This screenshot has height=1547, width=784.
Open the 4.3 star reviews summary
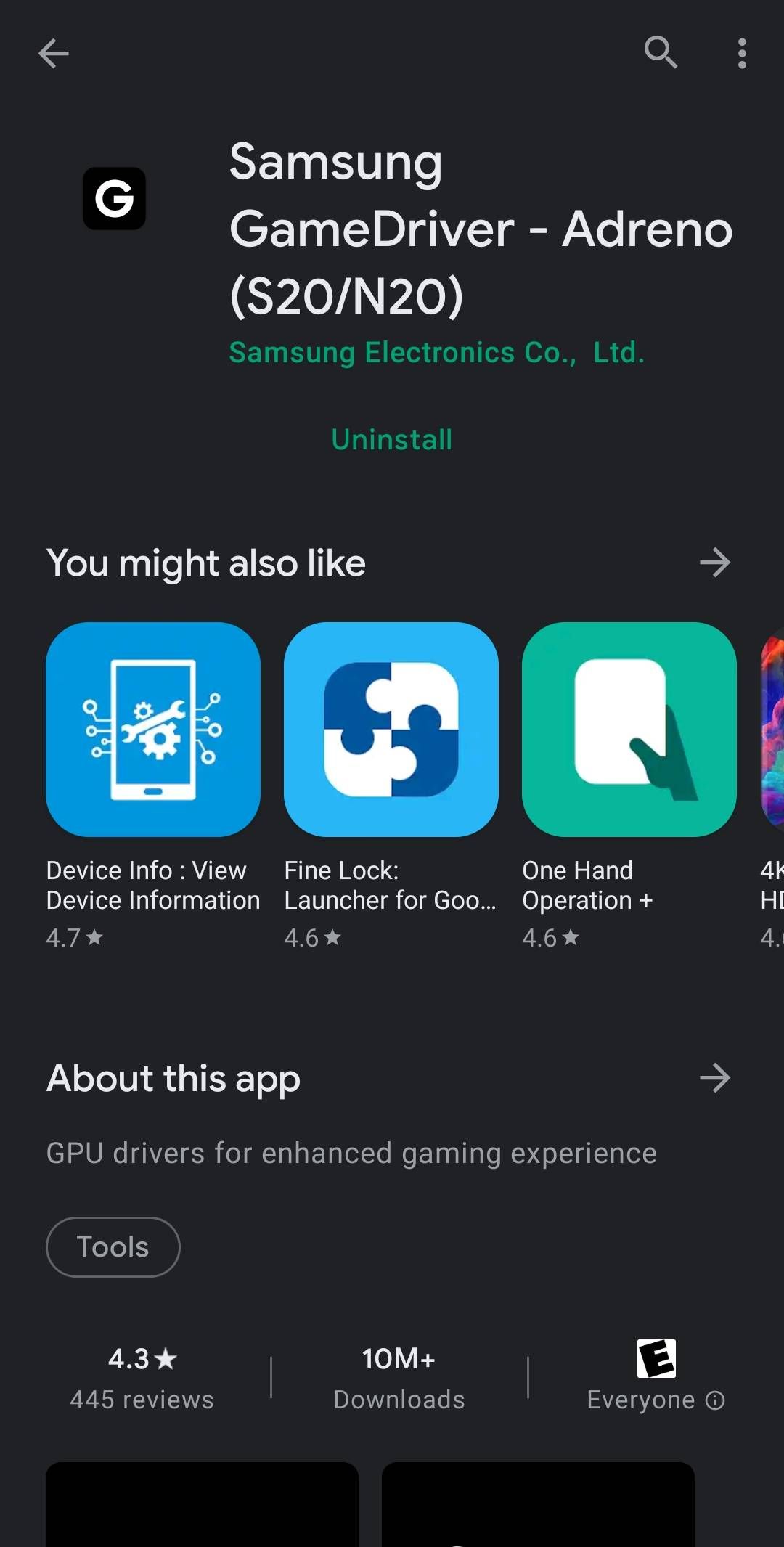coord(142,1377)
